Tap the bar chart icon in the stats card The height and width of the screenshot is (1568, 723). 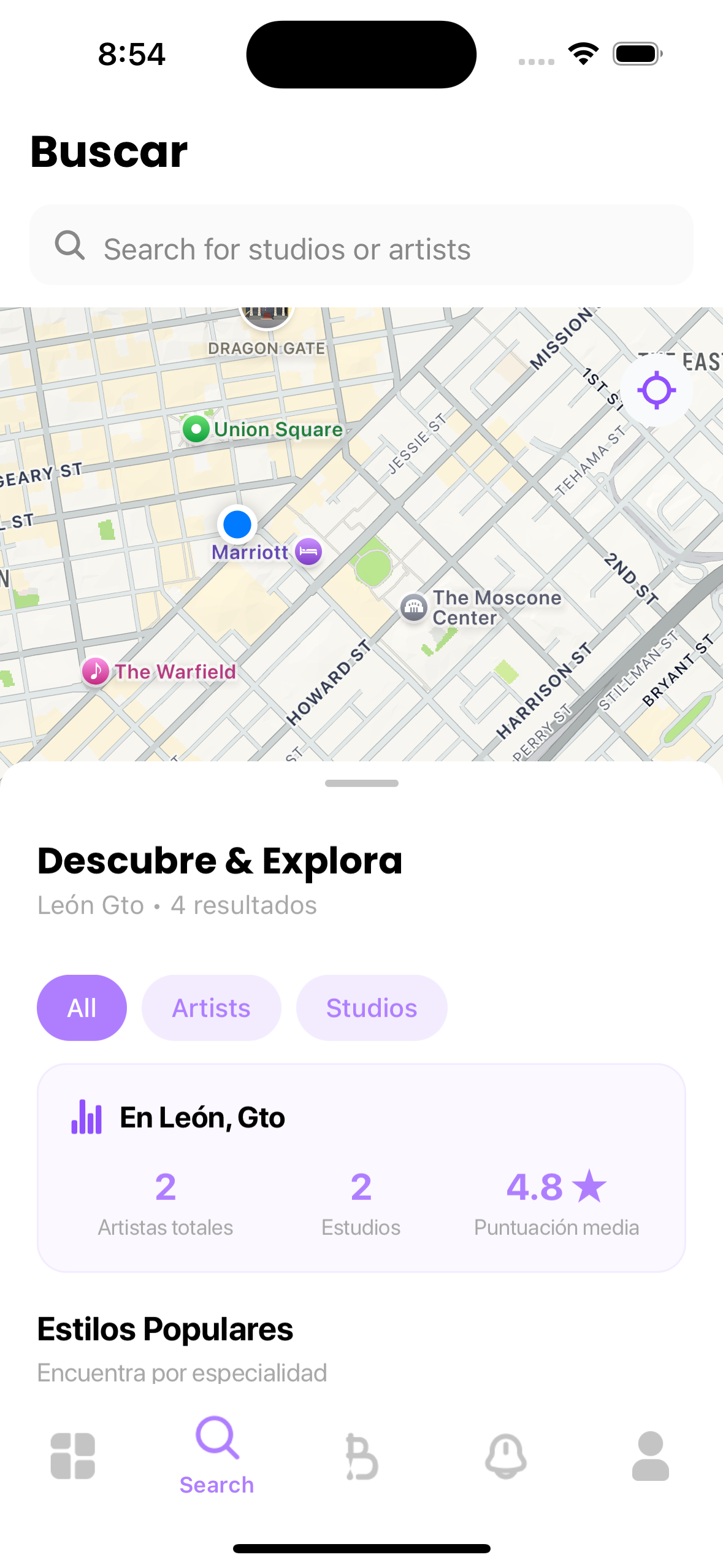(86, 1116)
